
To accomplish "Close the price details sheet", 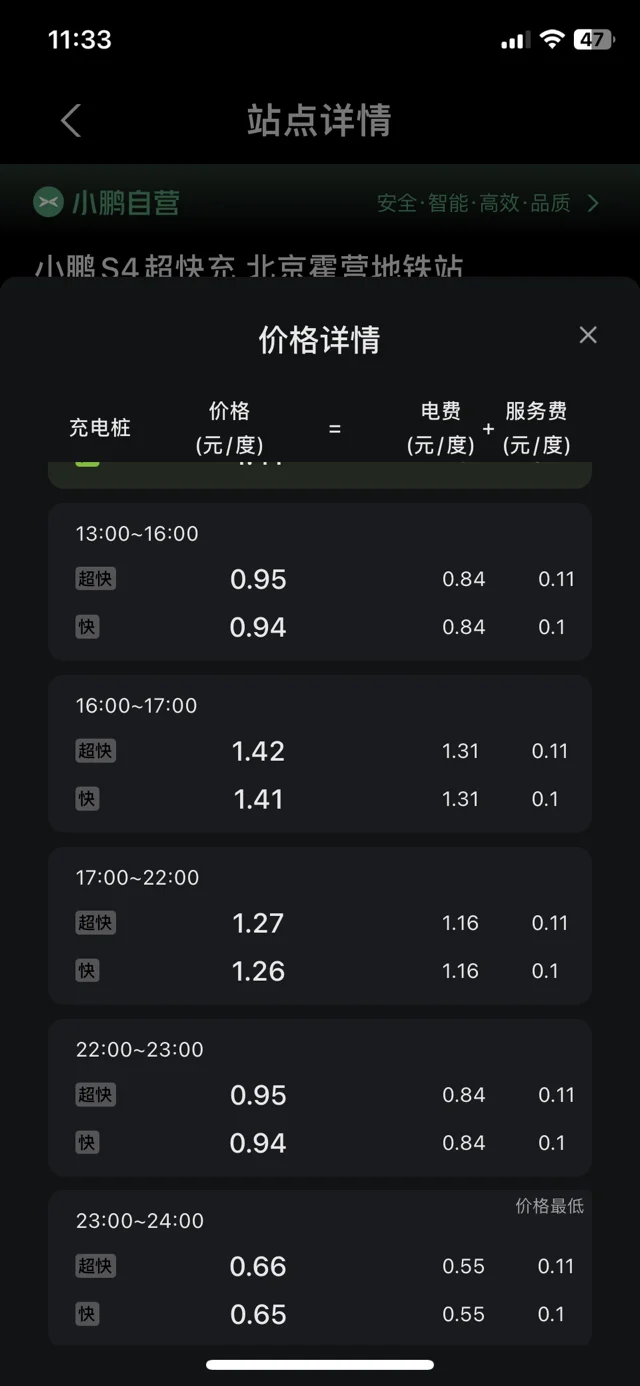I will (588, 335).
